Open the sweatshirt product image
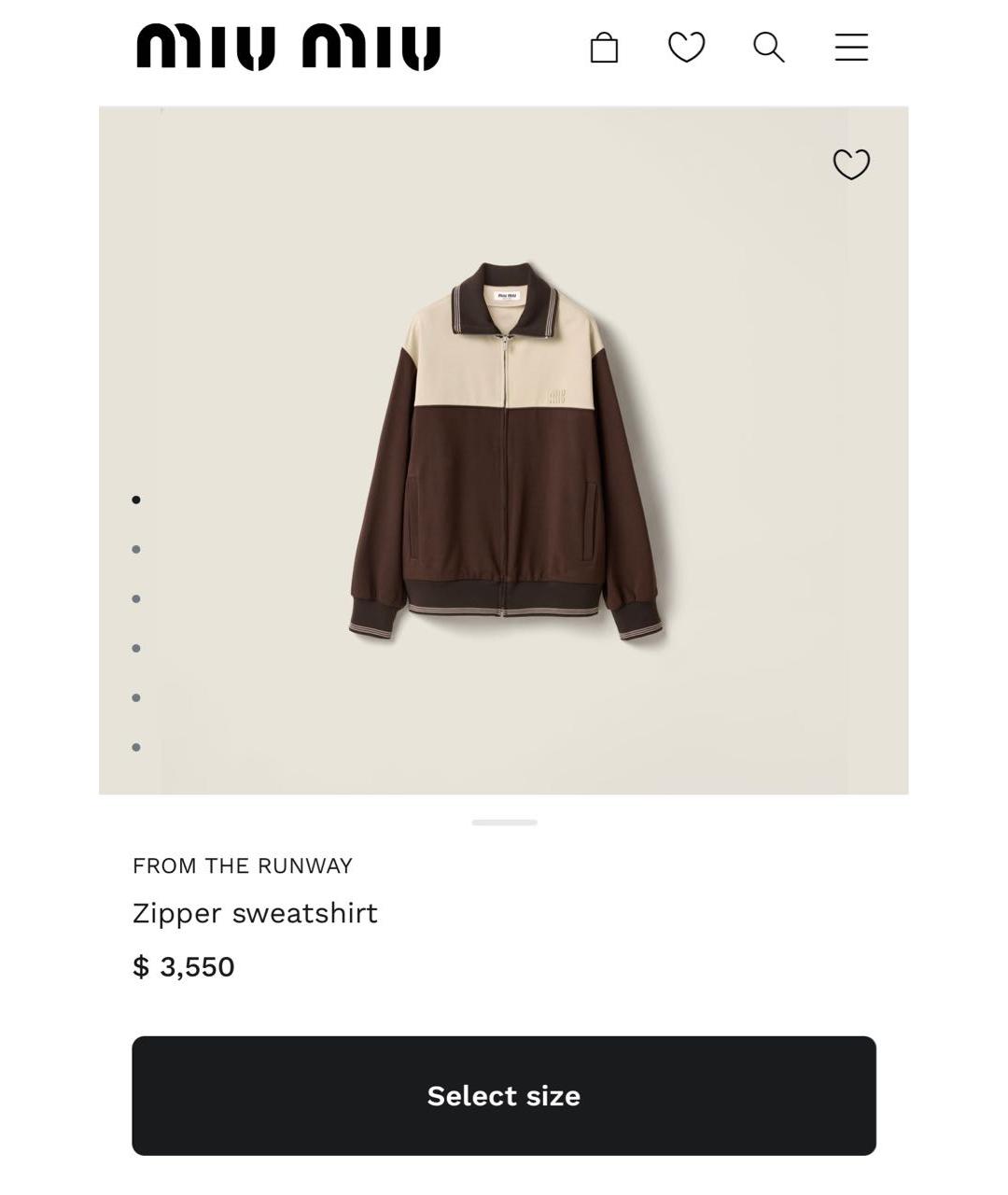 click(505, 451)
